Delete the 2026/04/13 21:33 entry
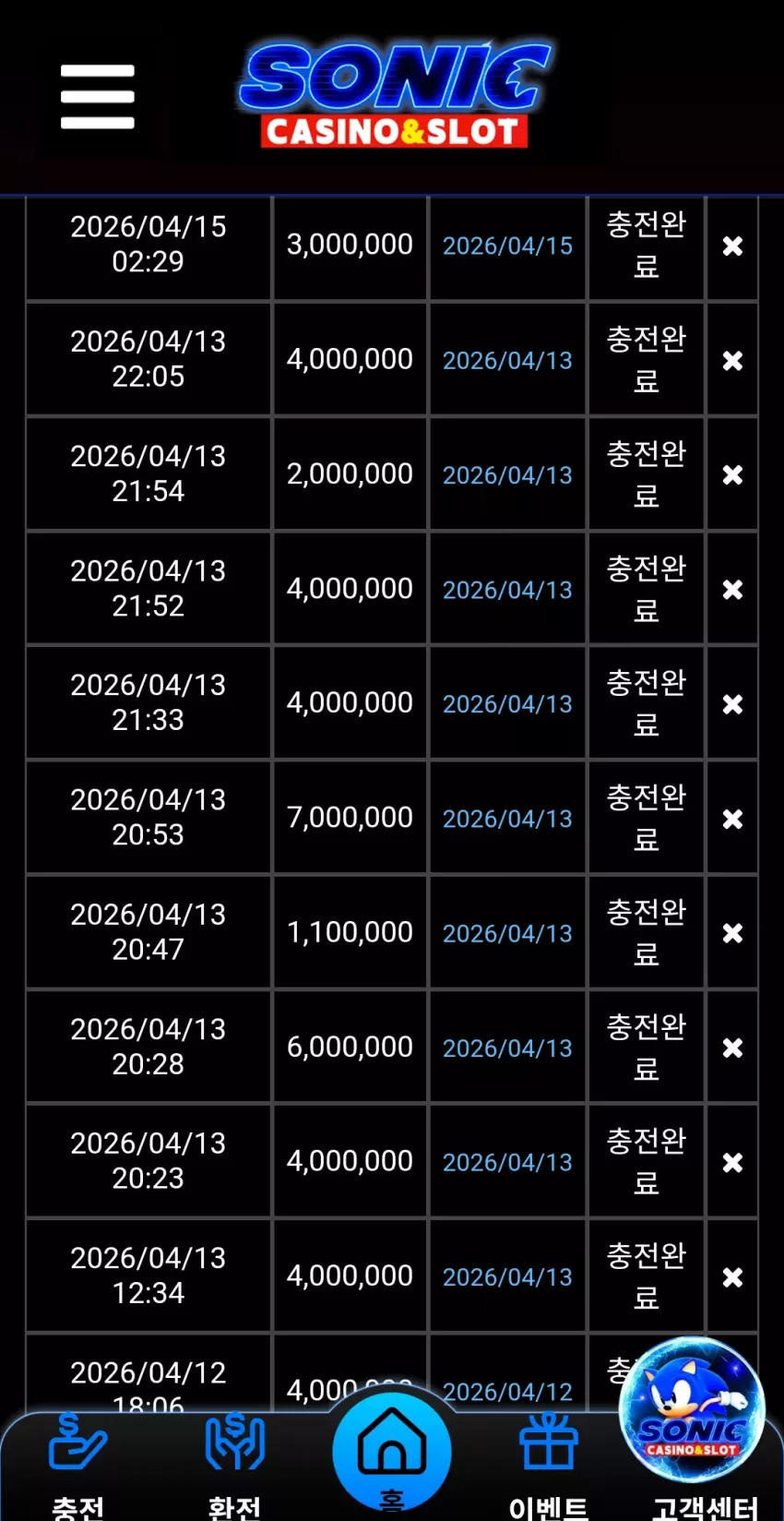Image resolution: width=784 pixels, height=1521 pixels. 732,704
